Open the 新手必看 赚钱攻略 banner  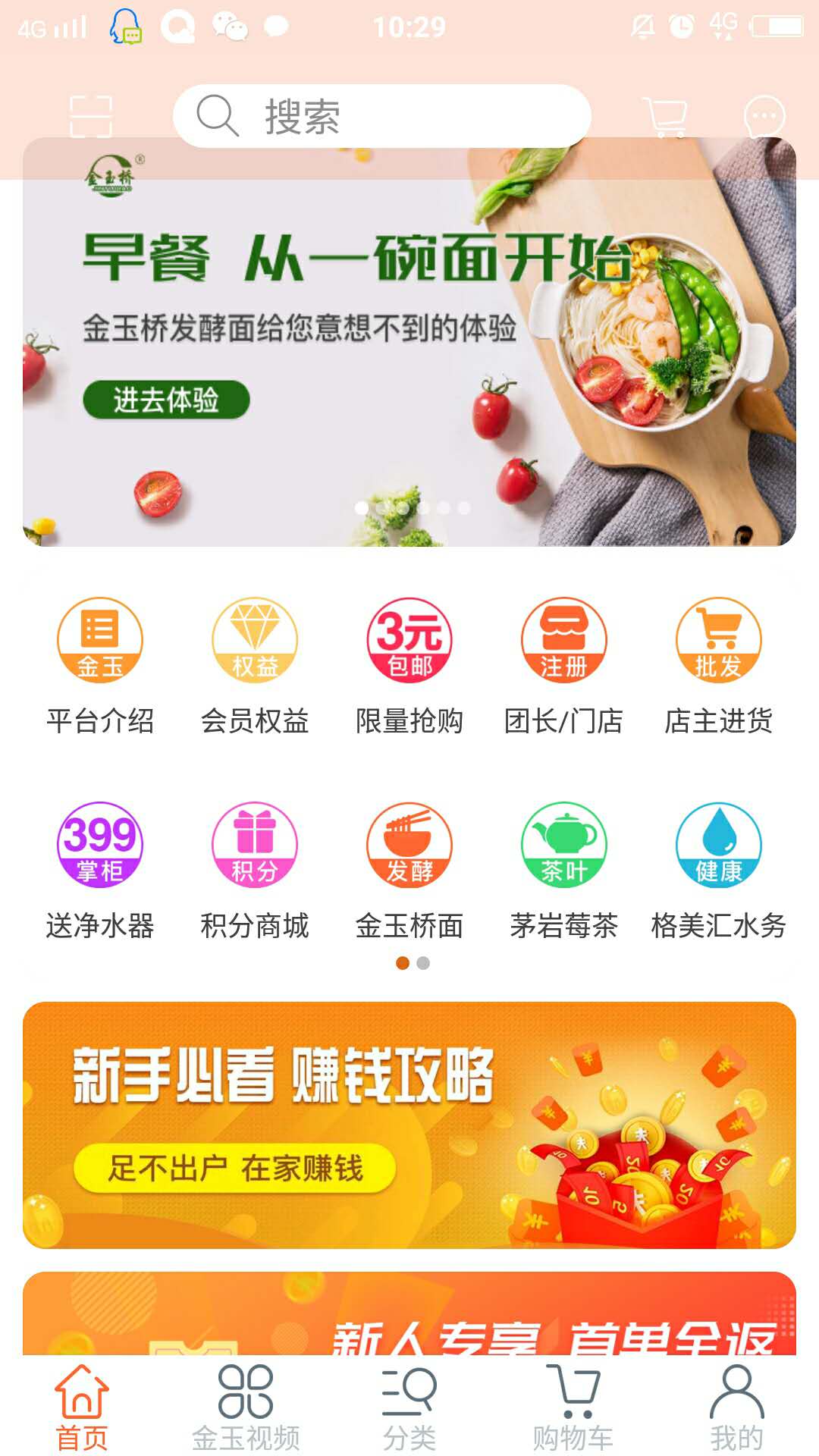pos(409,1125)
